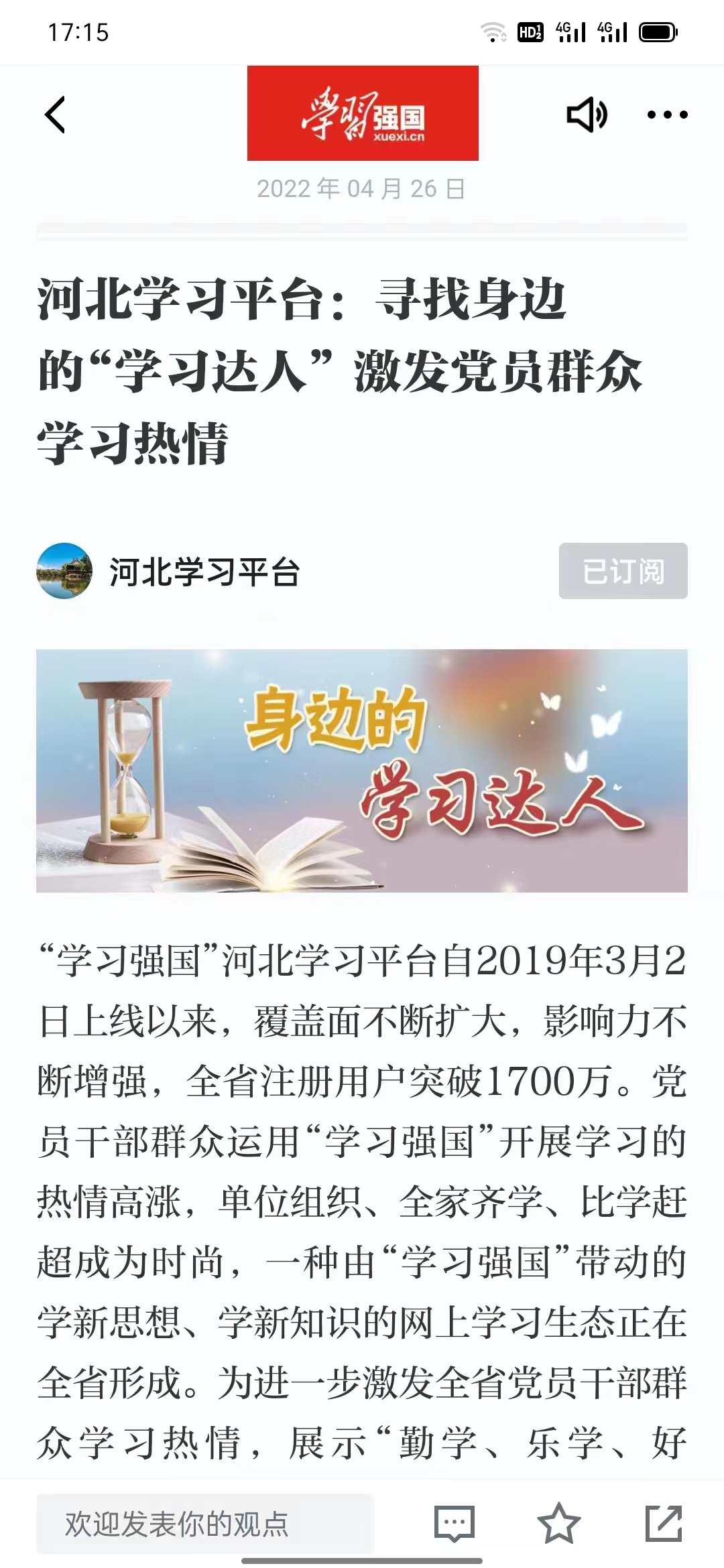Favorite this article with the star icon
The image size is (724, 1568).
coord(558,1524)
